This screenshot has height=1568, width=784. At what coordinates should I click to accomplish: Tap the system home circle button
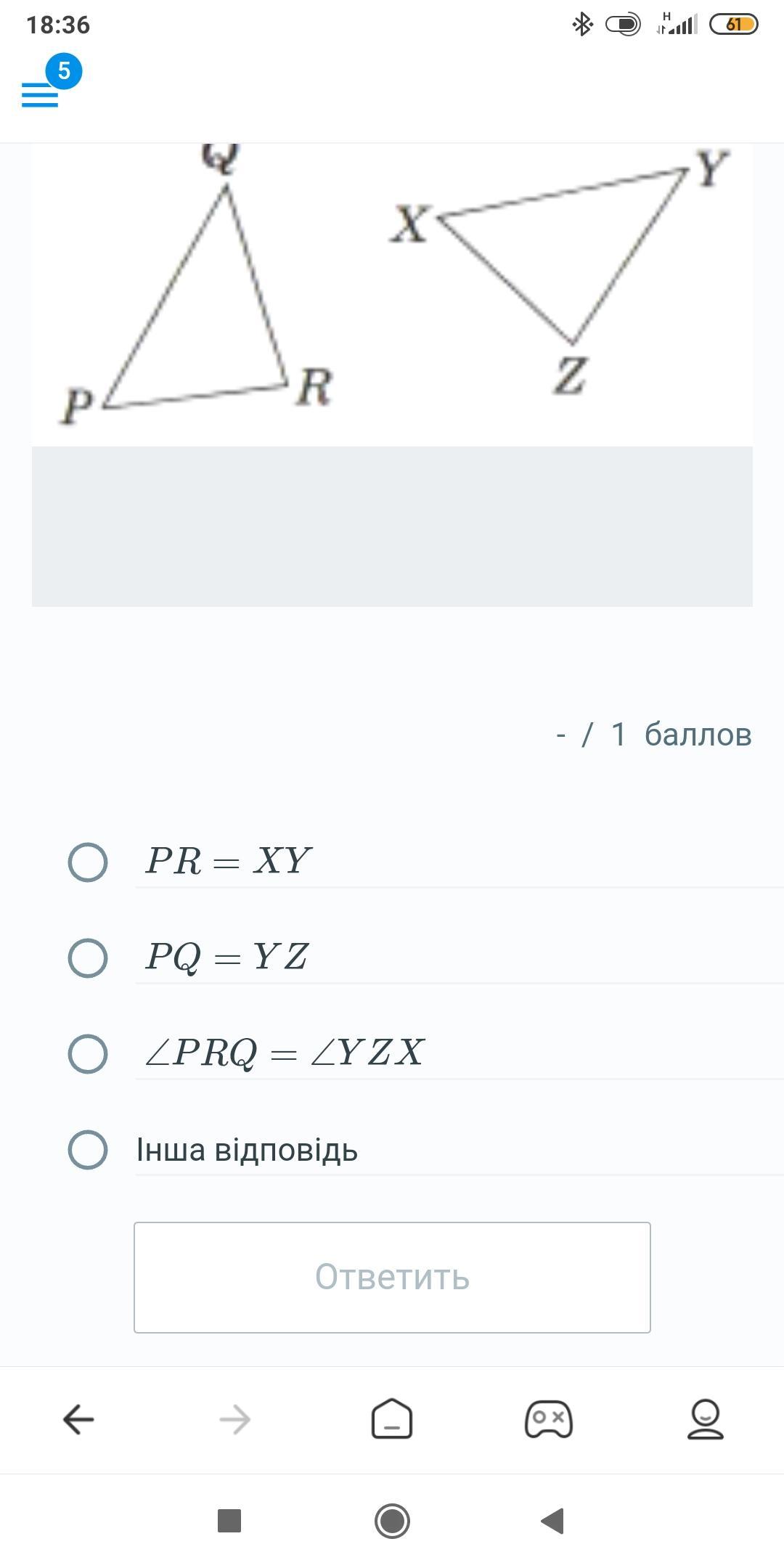click(x=392, y=1520)
